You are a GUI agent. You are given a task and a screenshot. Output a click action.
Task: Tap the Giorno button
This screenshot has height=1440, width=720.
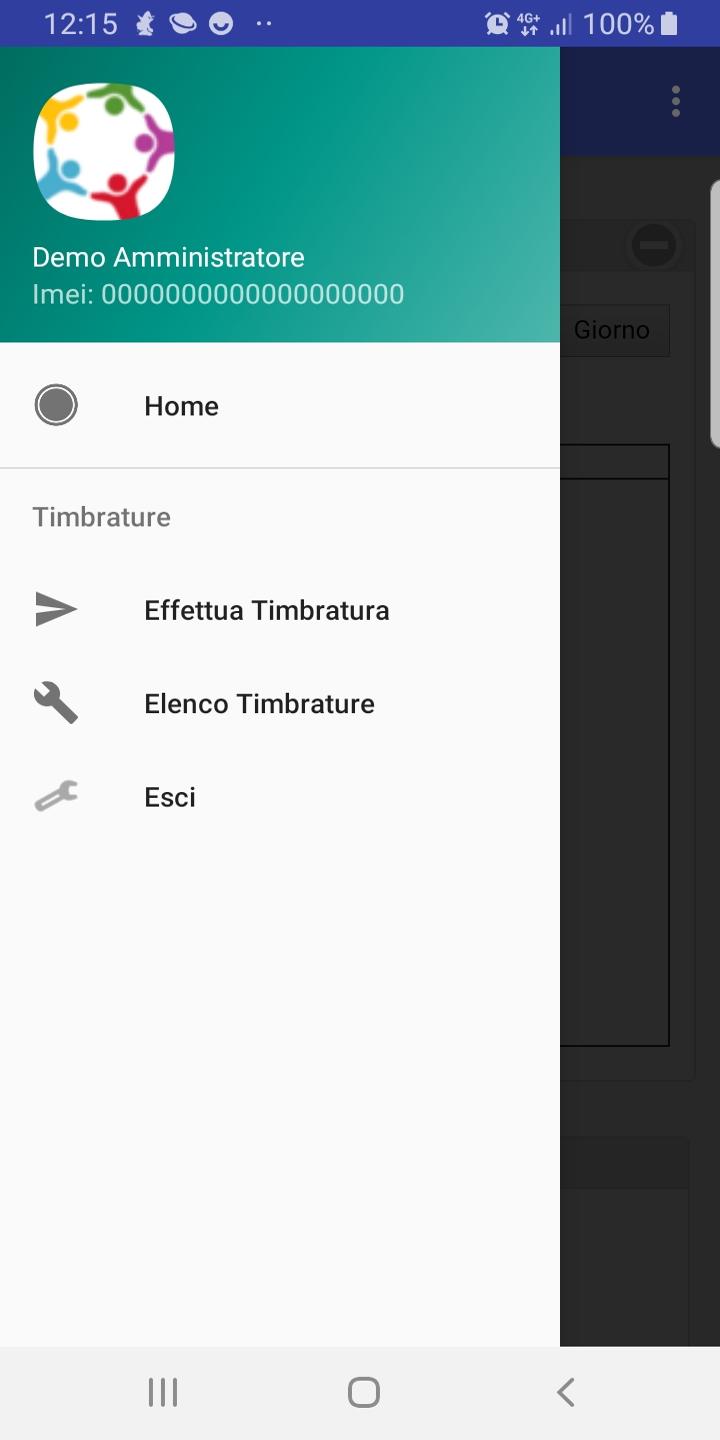click(x=612, y=330)
